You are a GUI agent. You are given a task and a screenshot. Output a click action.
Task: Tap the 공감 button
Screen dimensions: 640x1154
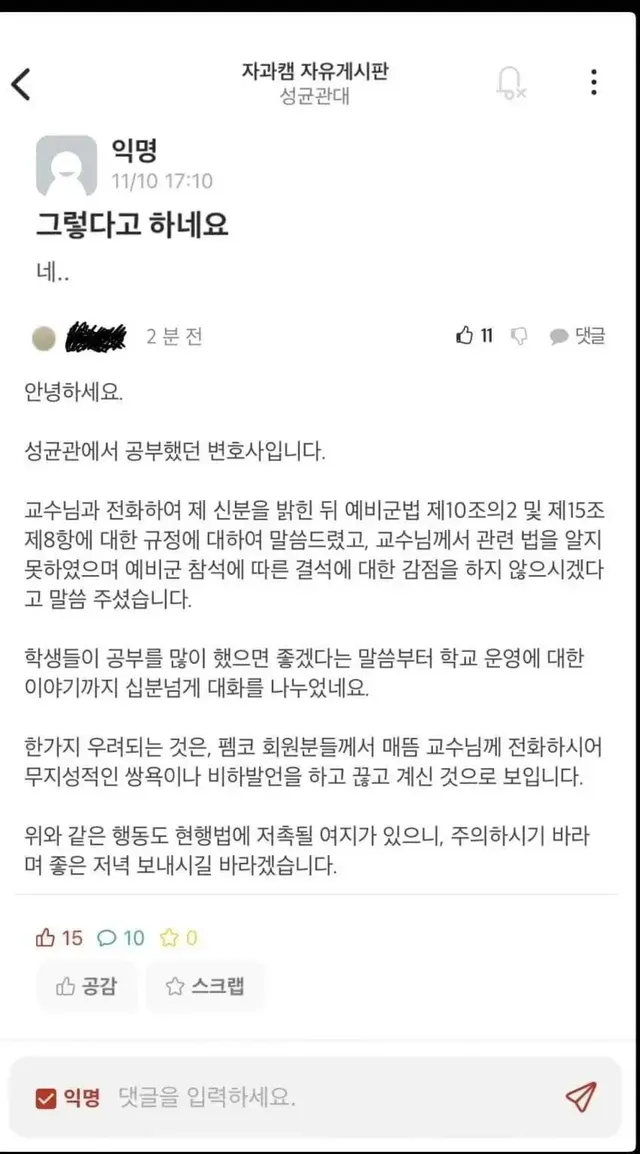(x=87, y=987)
